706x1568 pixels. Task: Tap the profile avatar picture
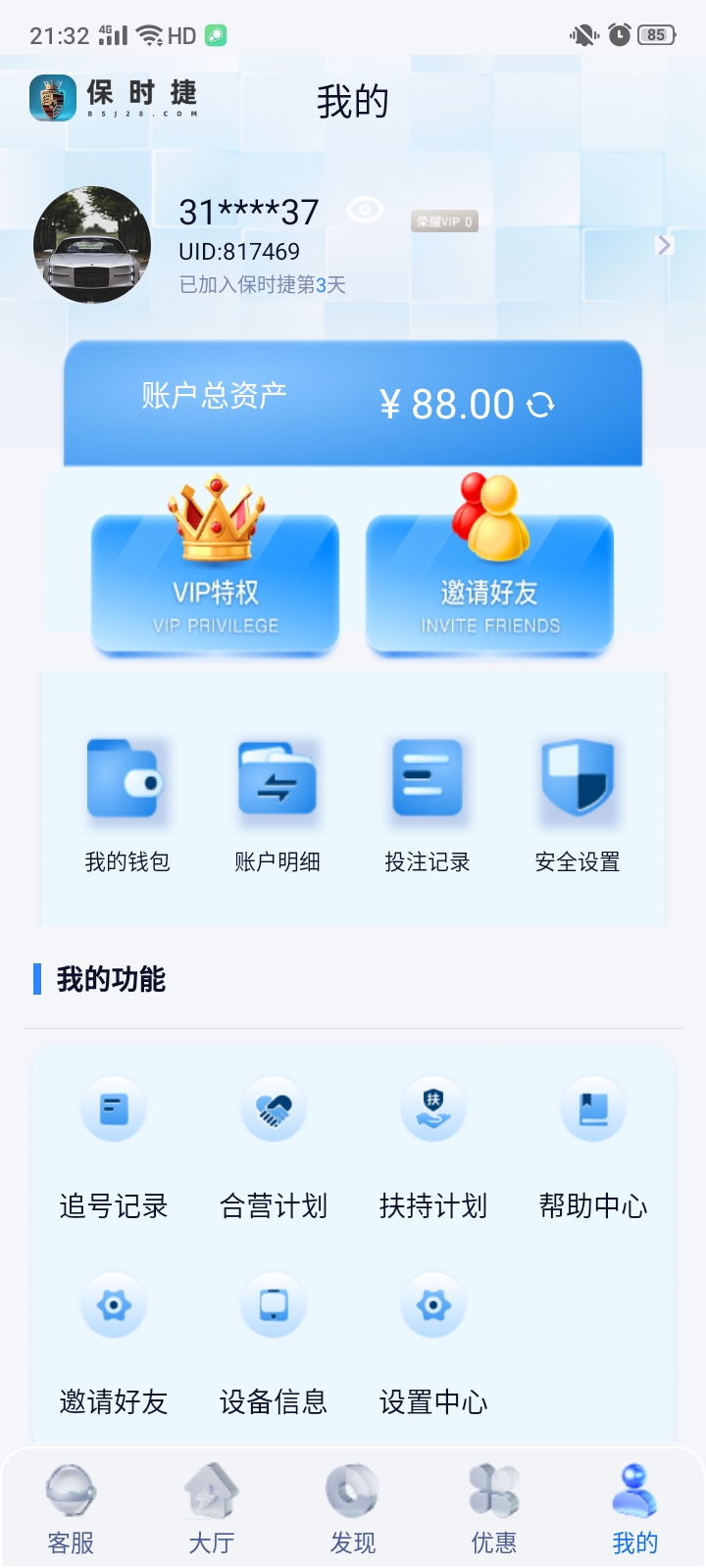click(92, 245)
